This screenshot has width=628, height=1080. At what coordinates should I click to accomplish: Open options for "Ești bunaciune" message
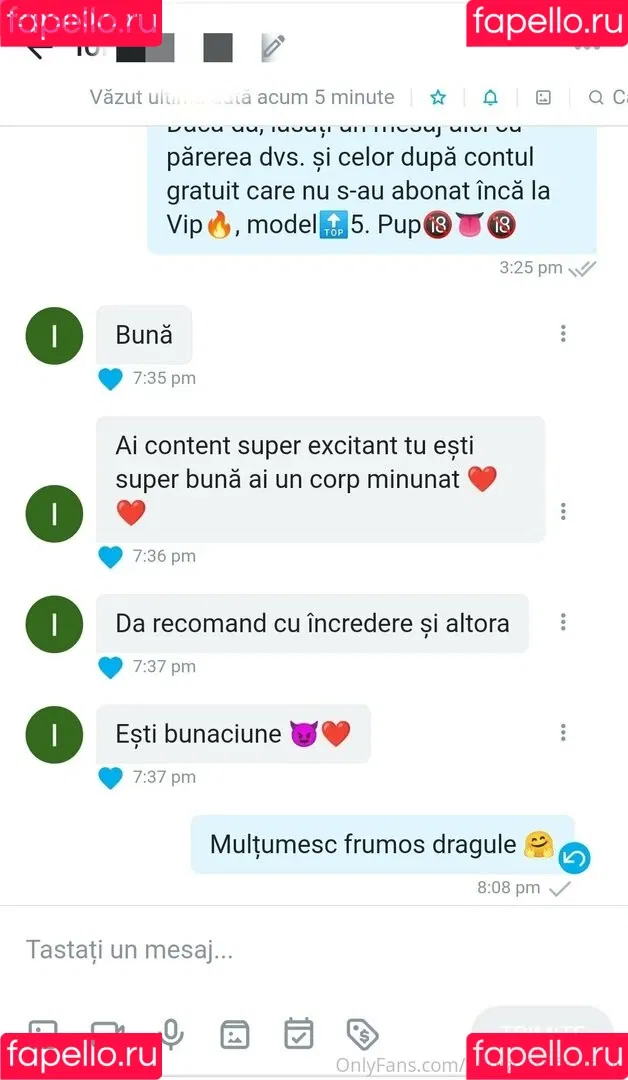click(564, 732)
